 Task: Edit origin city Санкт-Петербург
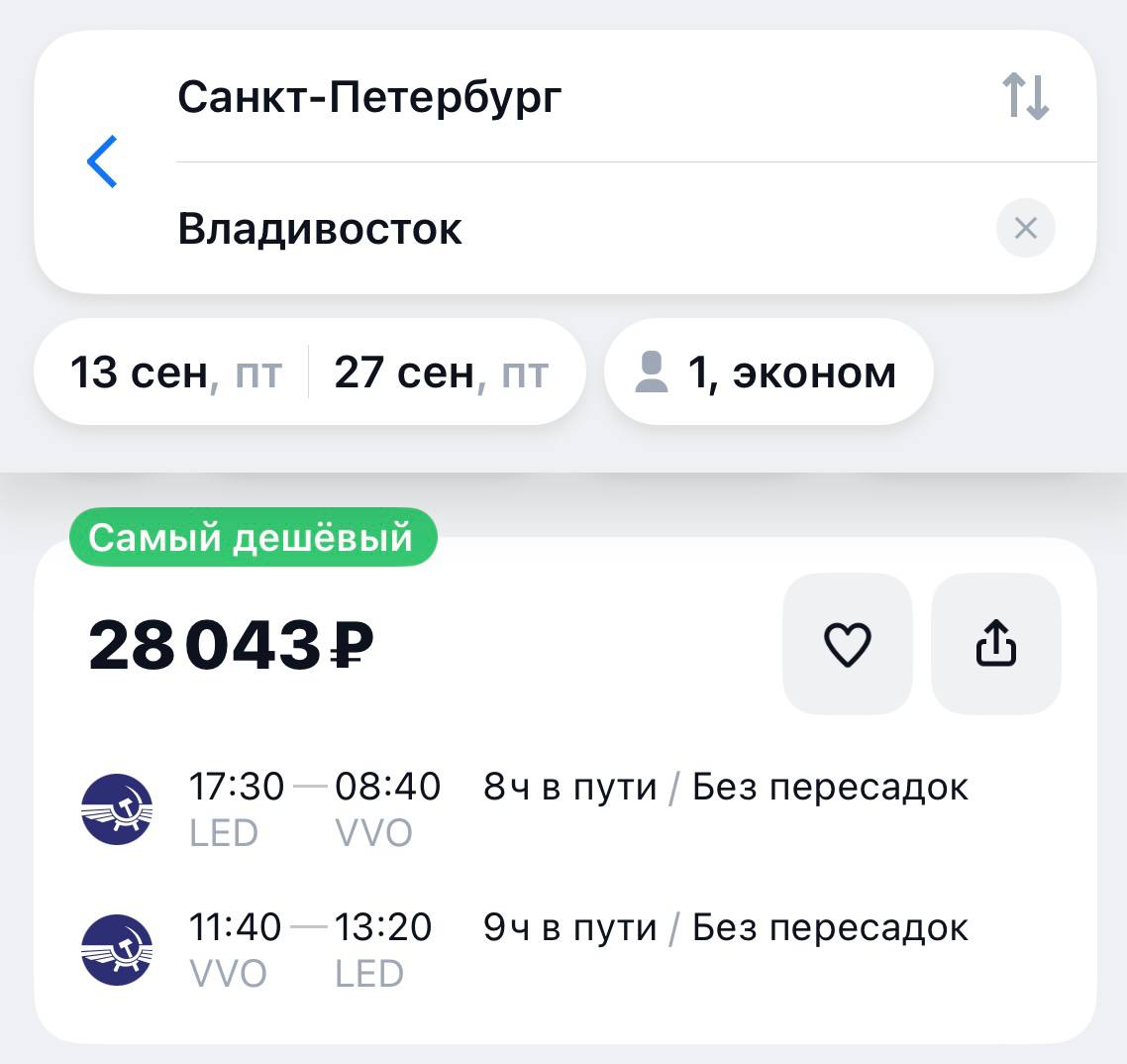[369, 97]
